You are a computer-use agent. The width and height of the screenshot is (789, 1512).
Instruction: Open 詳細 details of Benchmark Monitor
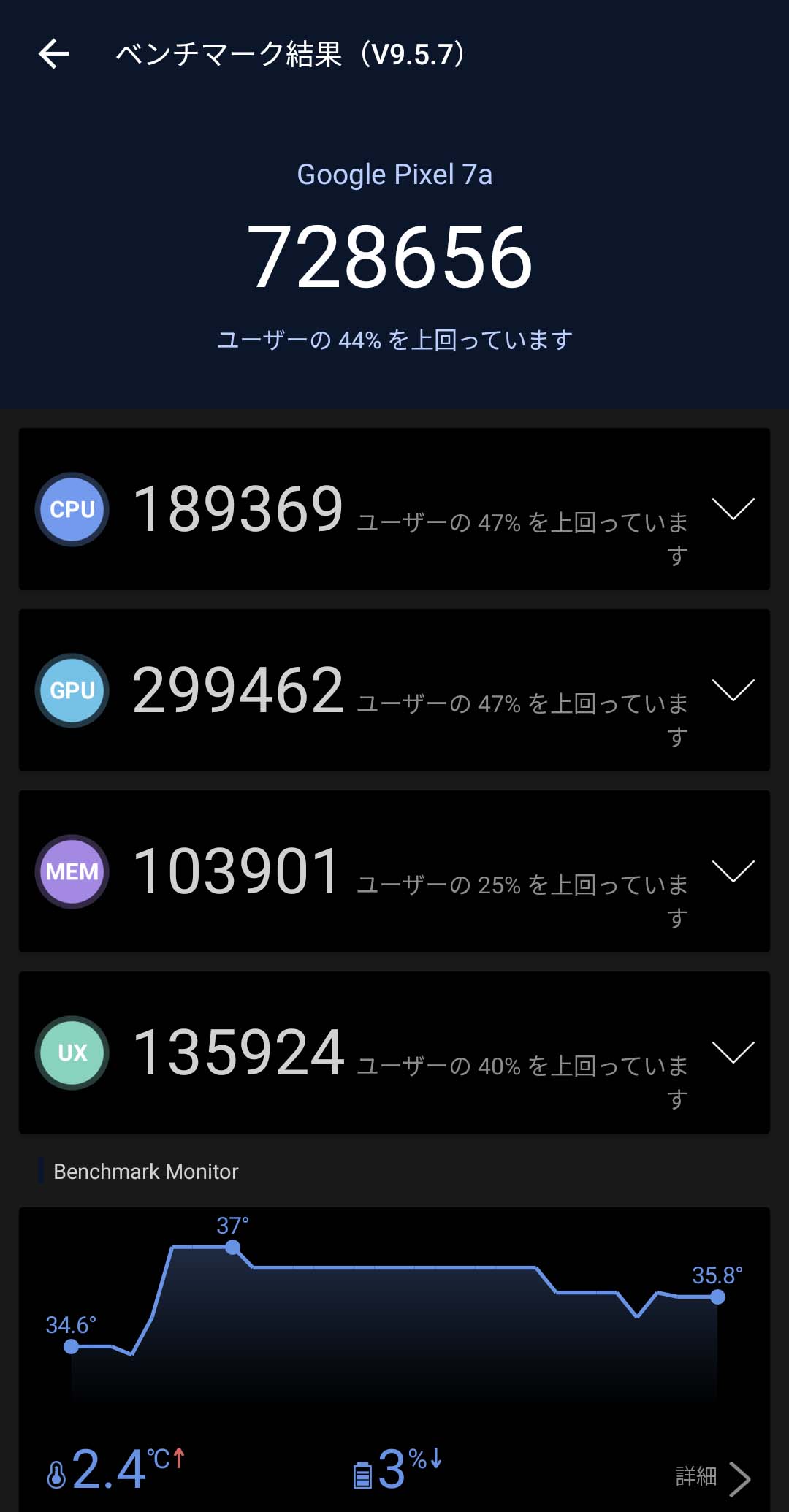pyautogui.click(x=713, y=1478)
